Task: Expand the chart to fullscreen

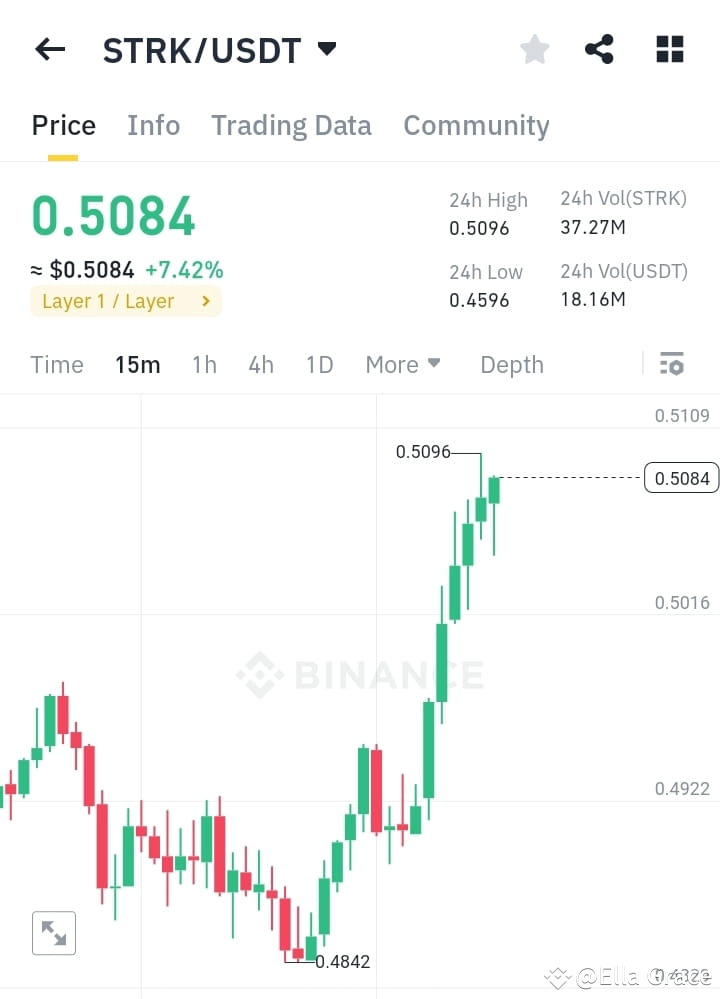Action: 54,932
